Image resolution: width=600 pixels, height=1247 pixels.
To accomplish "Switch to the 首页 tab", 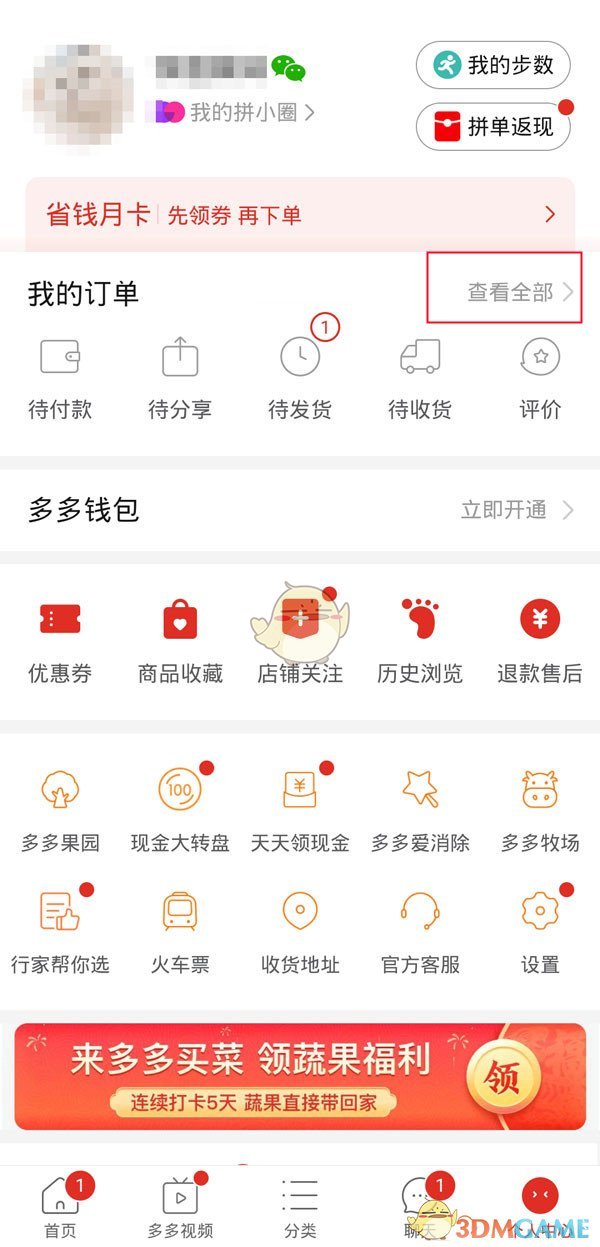I will 60,1207.
